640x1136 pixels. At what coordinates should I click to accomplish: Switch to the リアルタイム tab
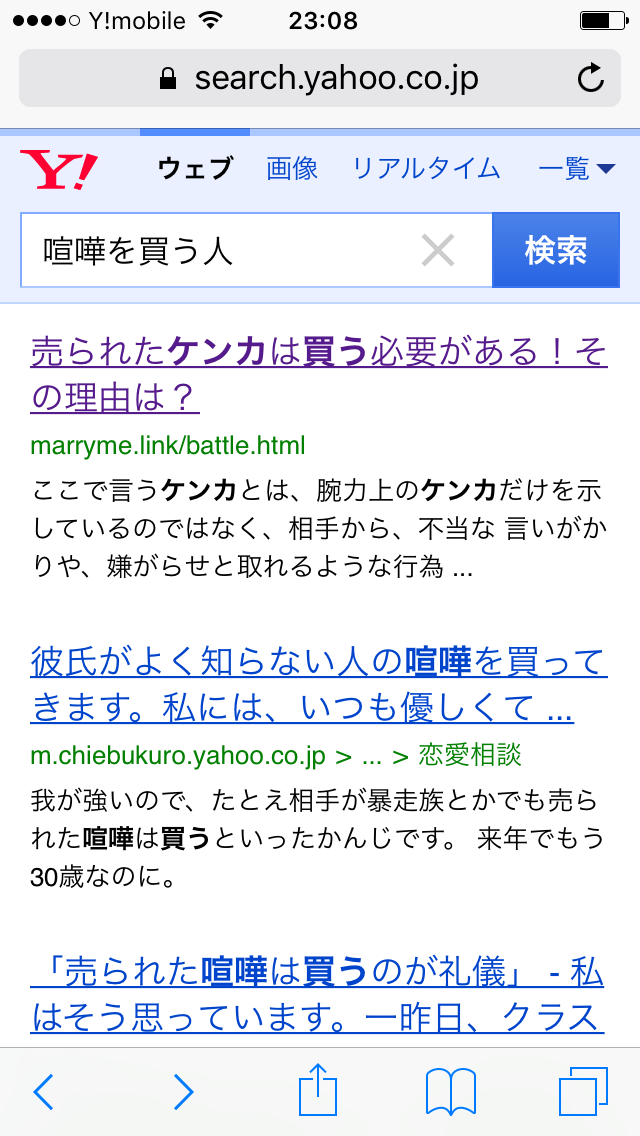click(x=426, y=169)
